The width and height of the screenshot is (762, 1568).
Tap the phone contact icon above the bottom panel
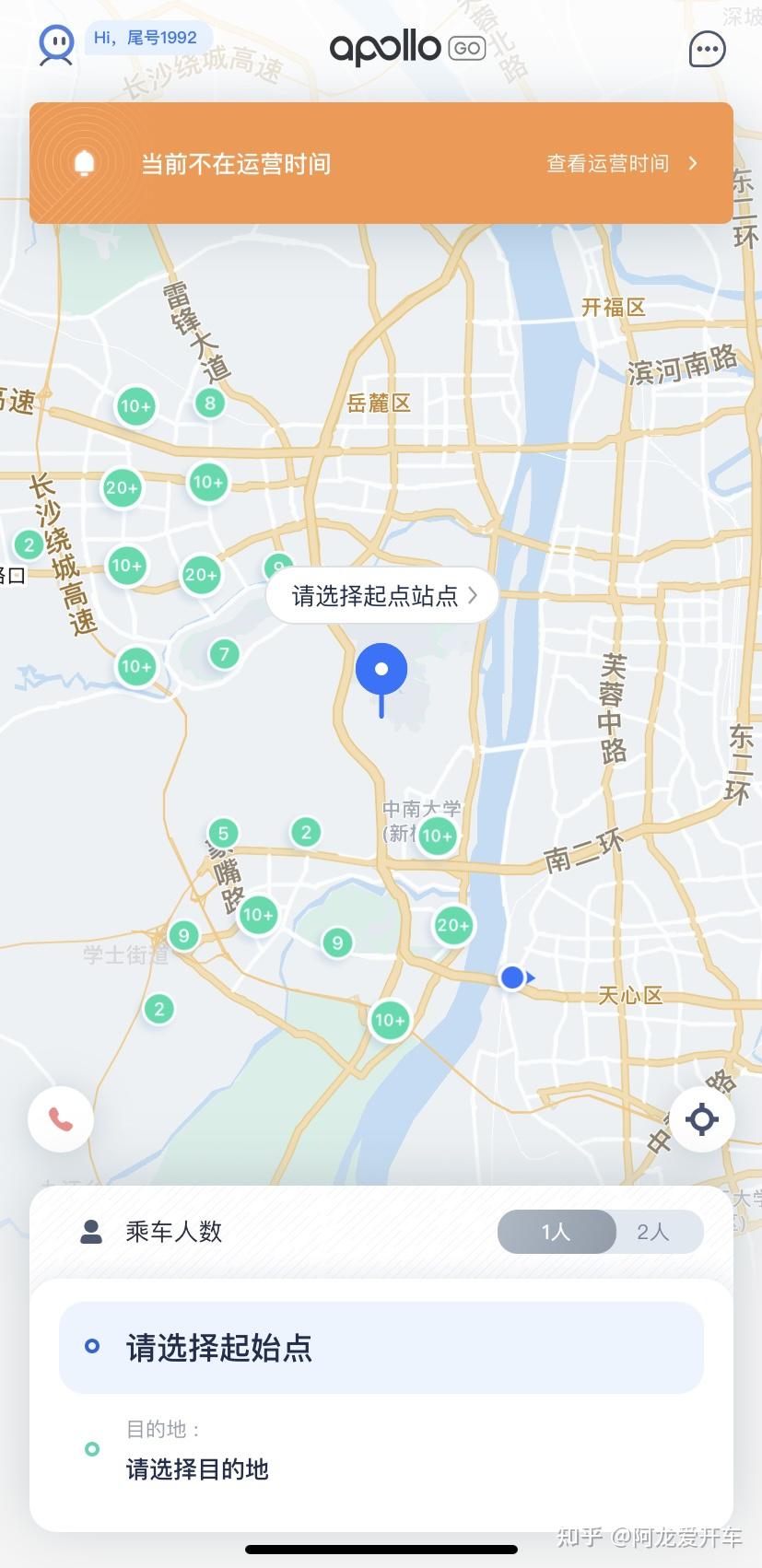(60, 1119)
